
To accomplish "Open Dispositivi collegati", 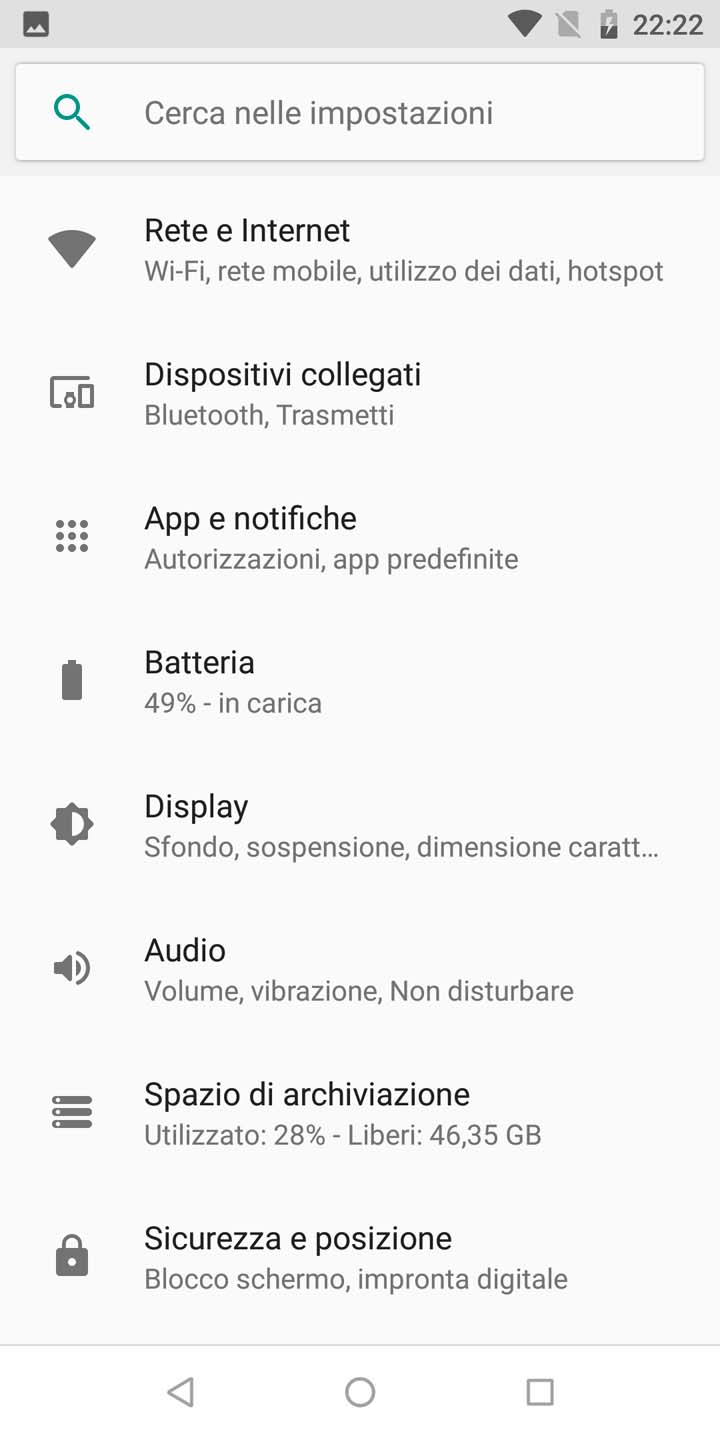I will coord(360,394).
